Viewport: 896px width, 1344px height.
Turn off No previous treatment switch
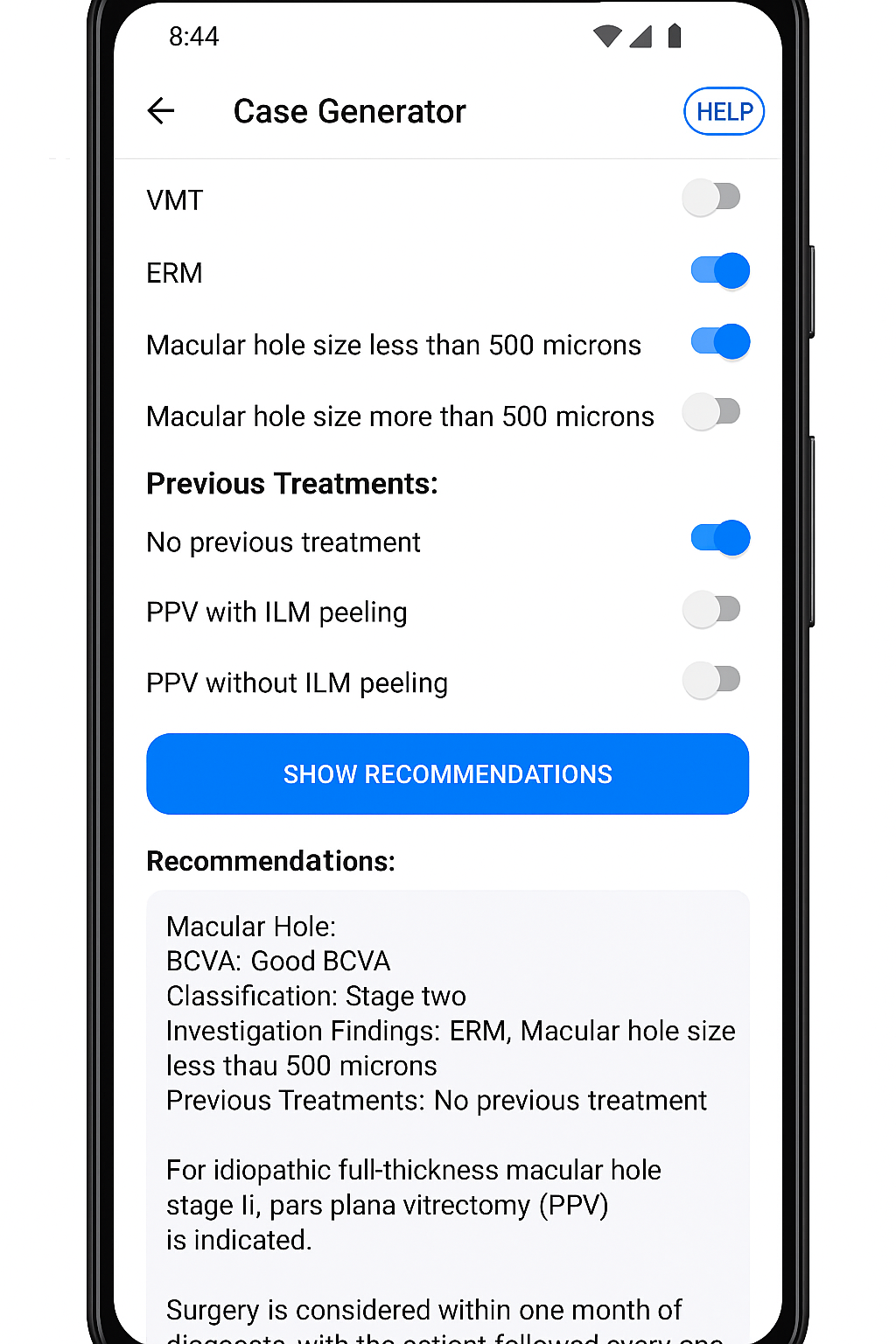click(720, 538)
